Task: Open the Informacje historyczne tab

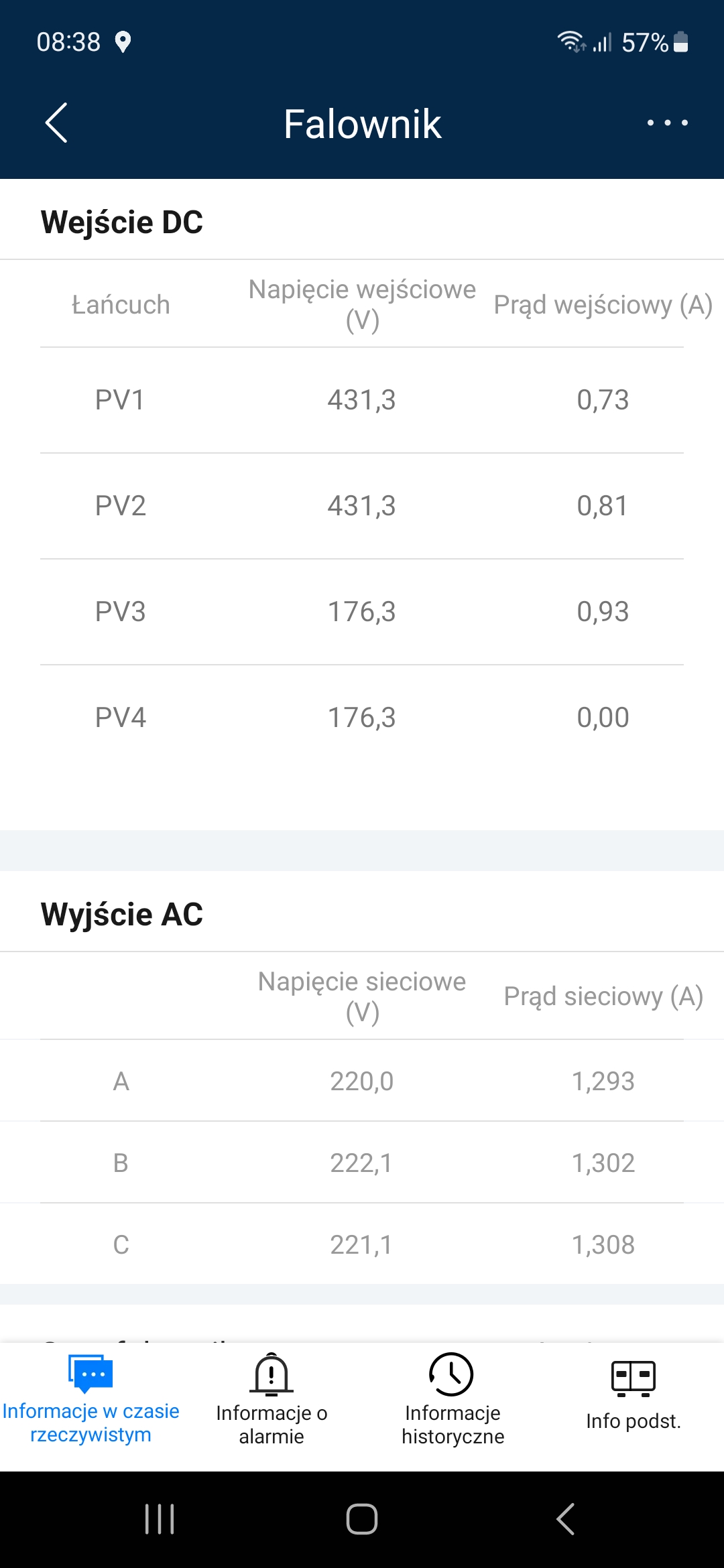Action: [452, 1399]
